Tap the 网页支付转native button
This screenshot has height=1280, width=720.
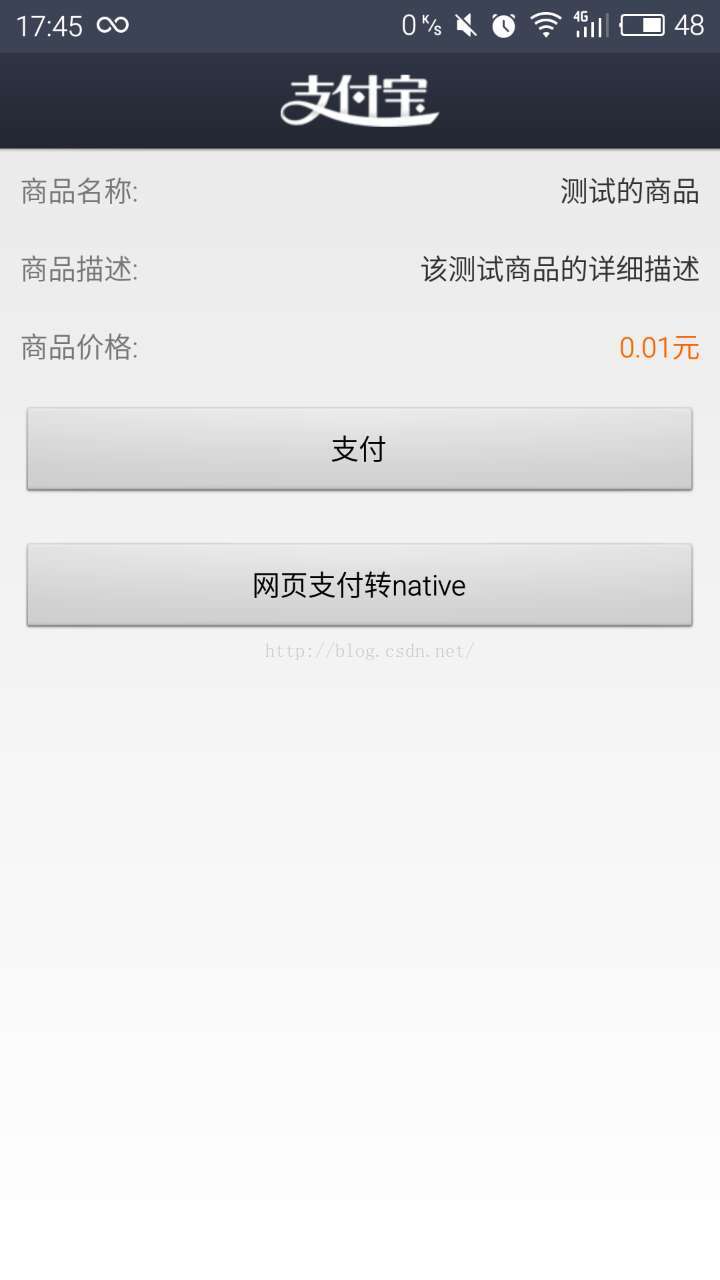(359, 585)
